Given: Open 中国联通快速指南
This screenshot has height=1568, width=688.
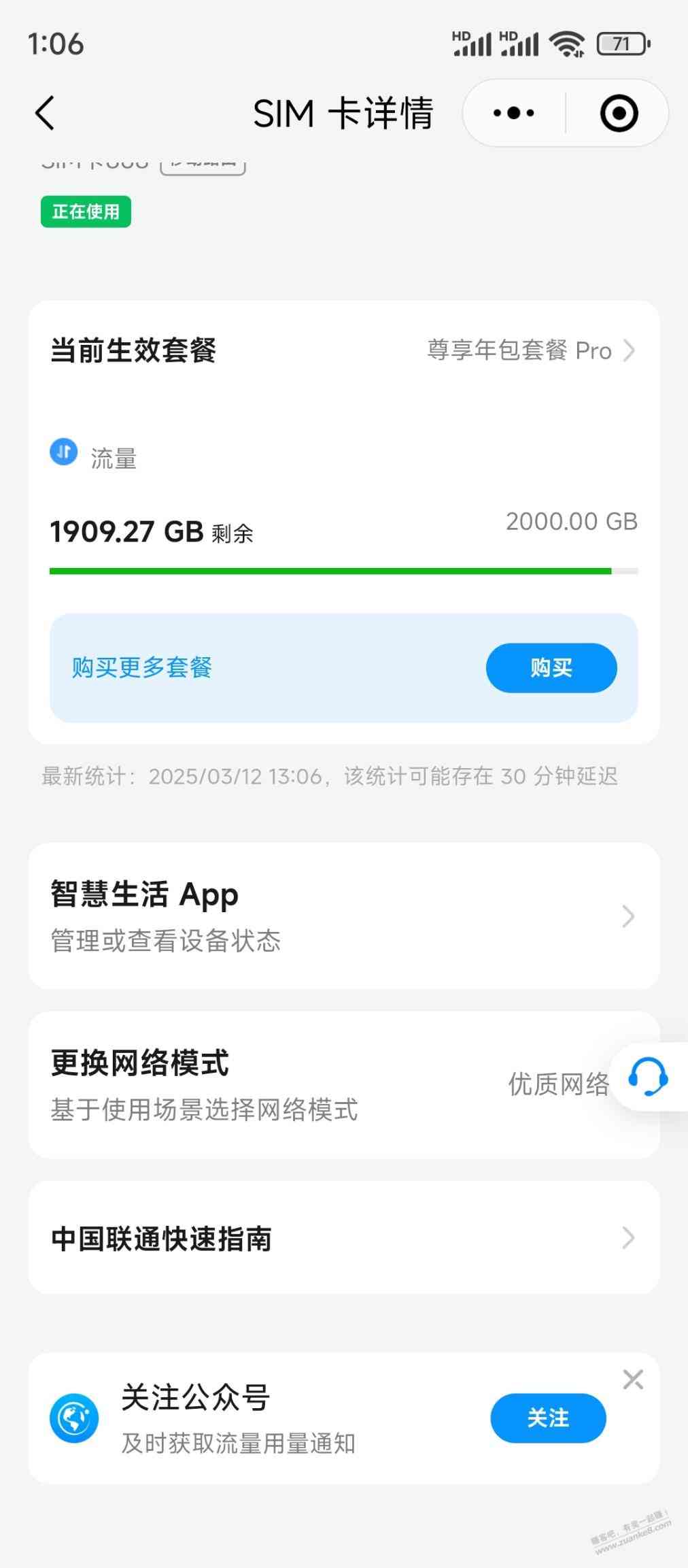Looking at the screenshot, I should [x=343, y=1238].
